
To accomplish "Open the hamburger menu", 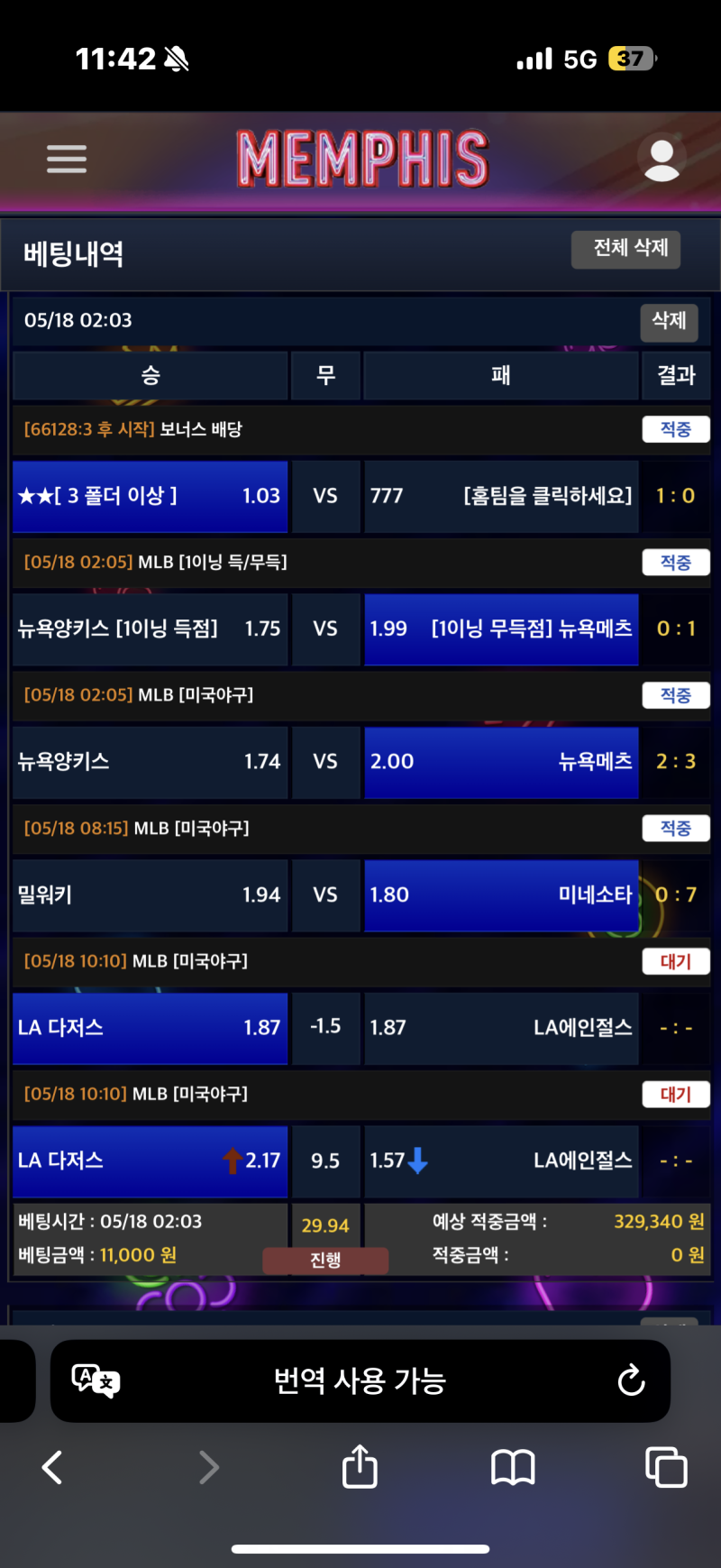I will tap(67, 160).
